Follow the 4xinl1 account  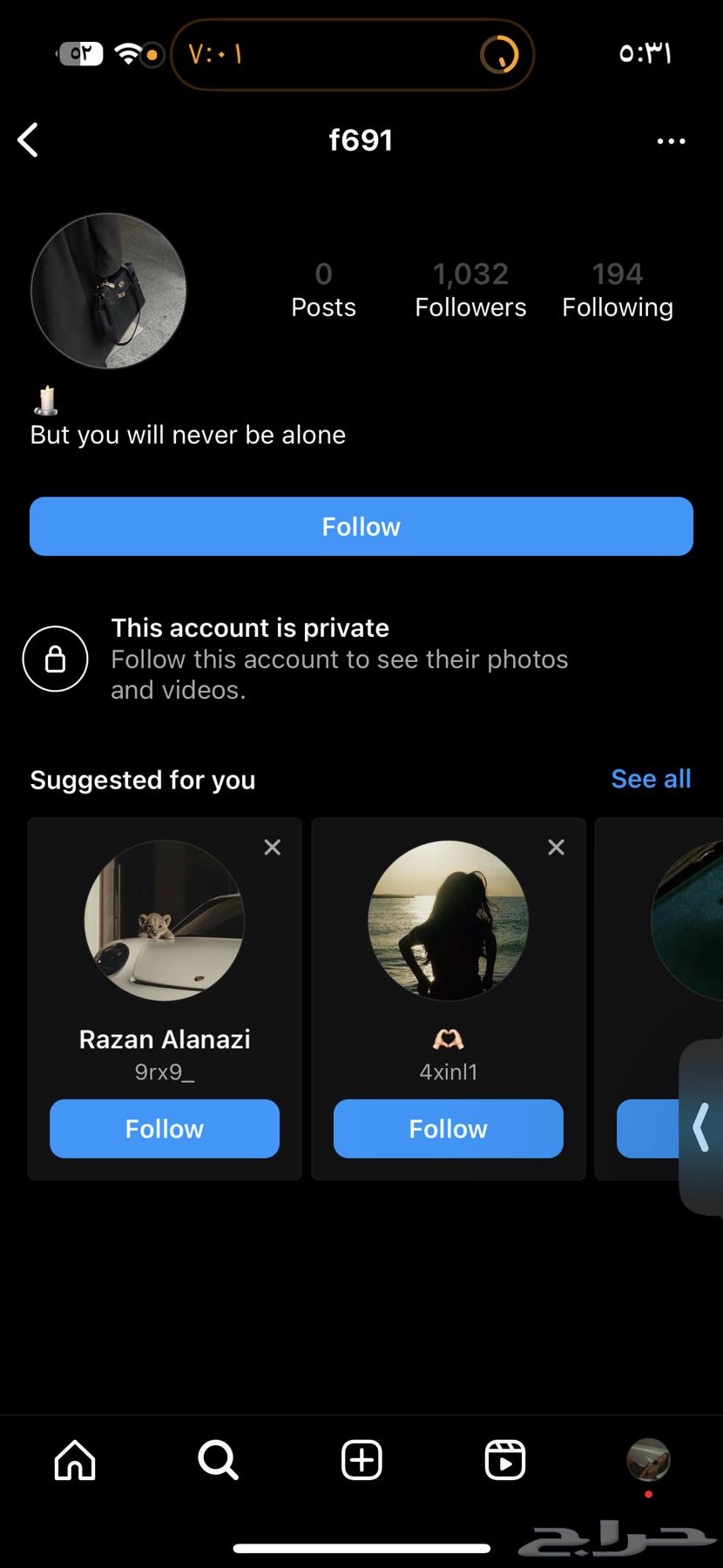coord(448,1128)
